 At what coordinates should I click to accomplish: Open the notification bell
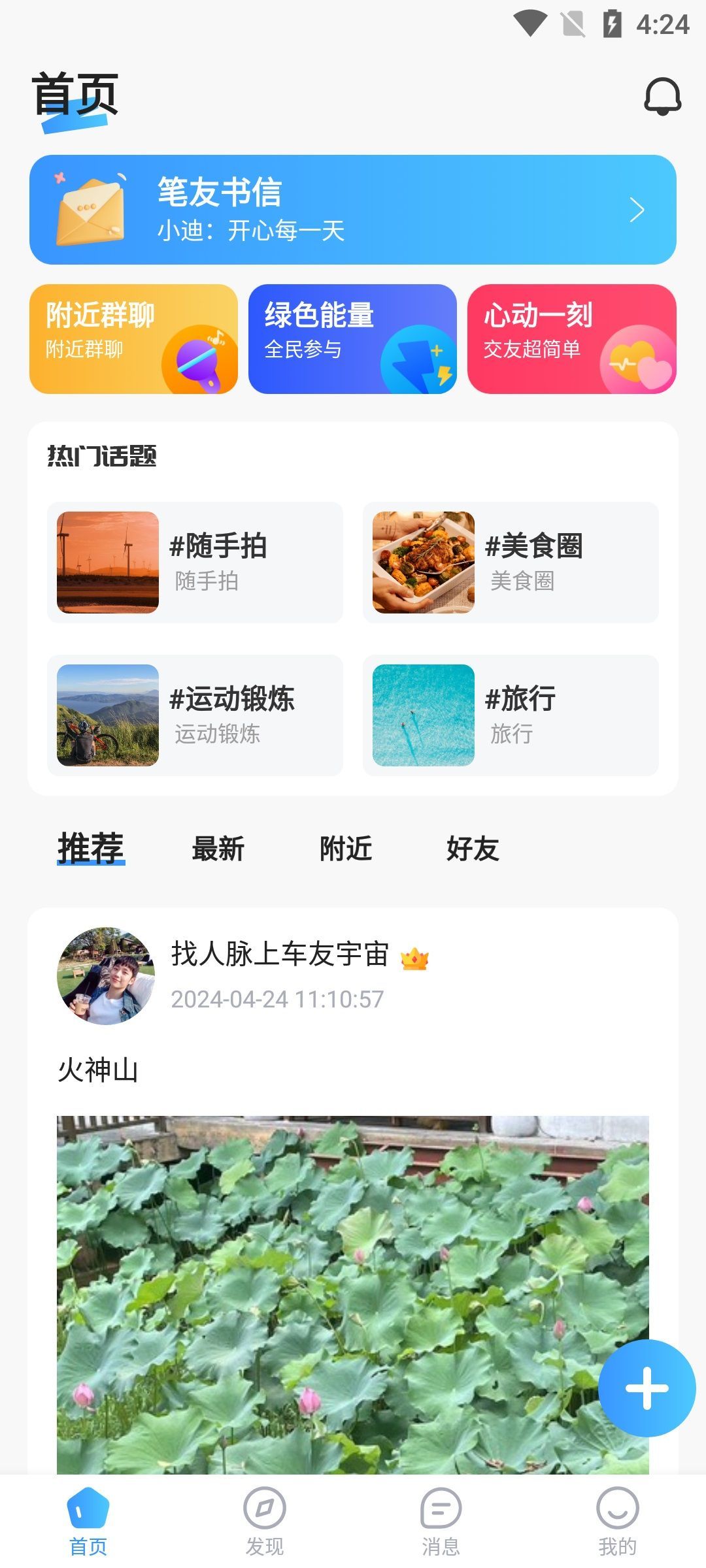(663, 97)
